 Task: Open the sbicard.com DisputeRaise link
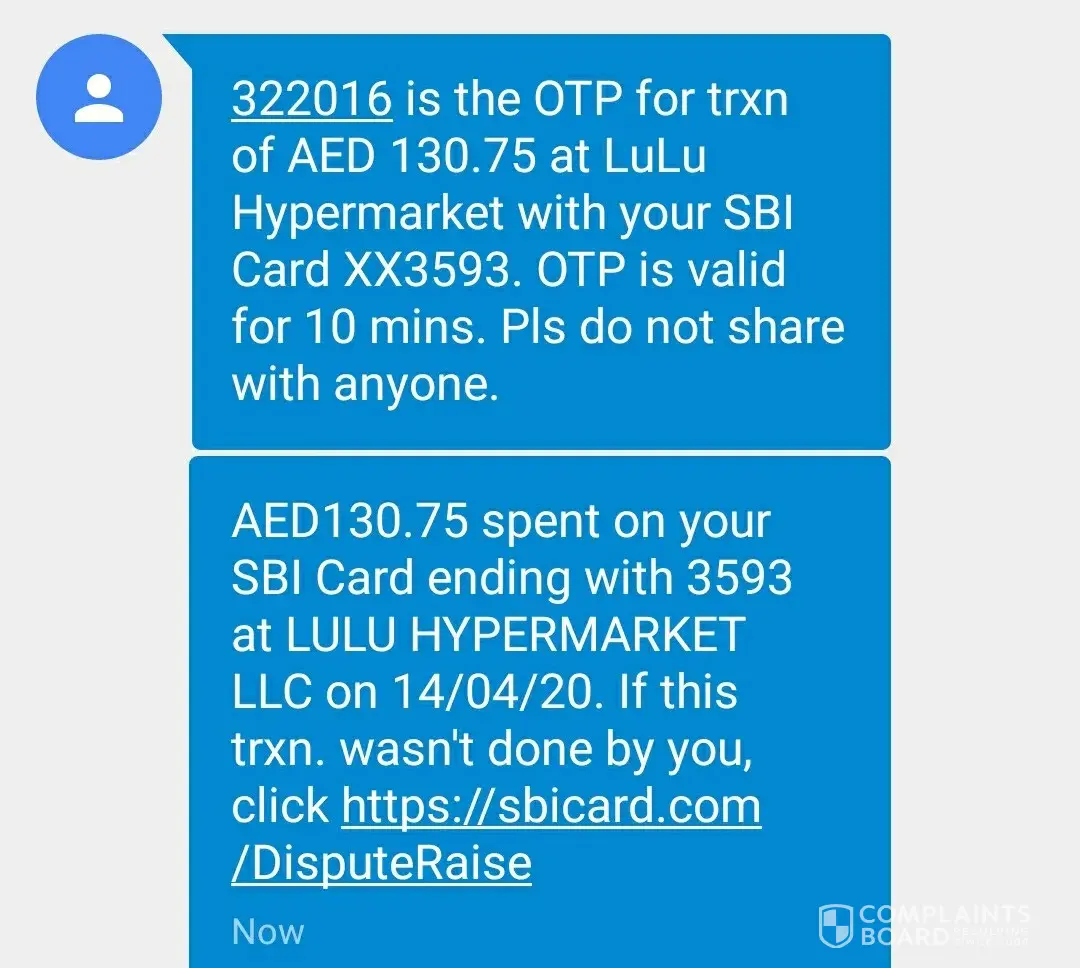tap(551, 808)
